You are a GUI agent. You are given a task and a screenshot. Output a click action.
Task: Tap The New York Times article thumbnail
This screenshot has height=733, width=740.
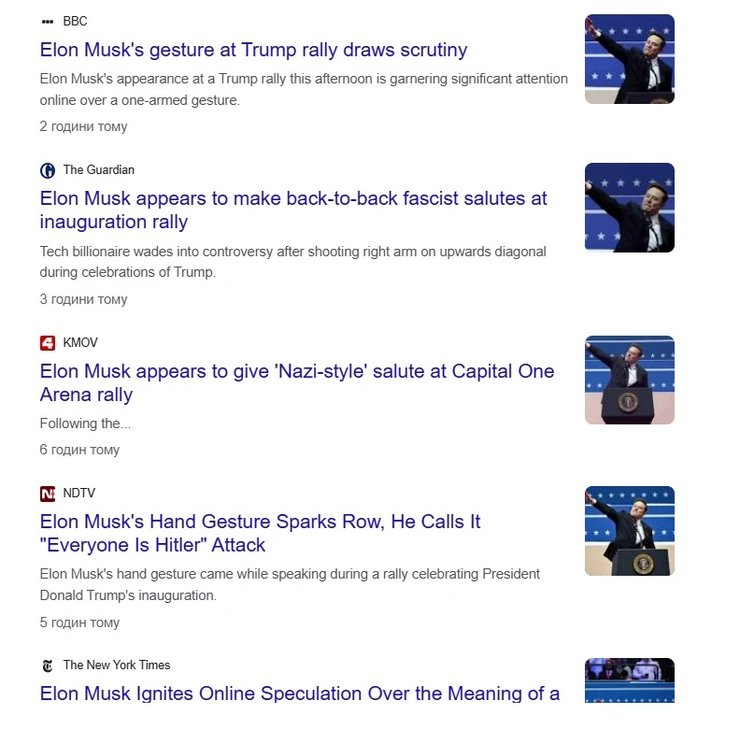coord(629,681)
